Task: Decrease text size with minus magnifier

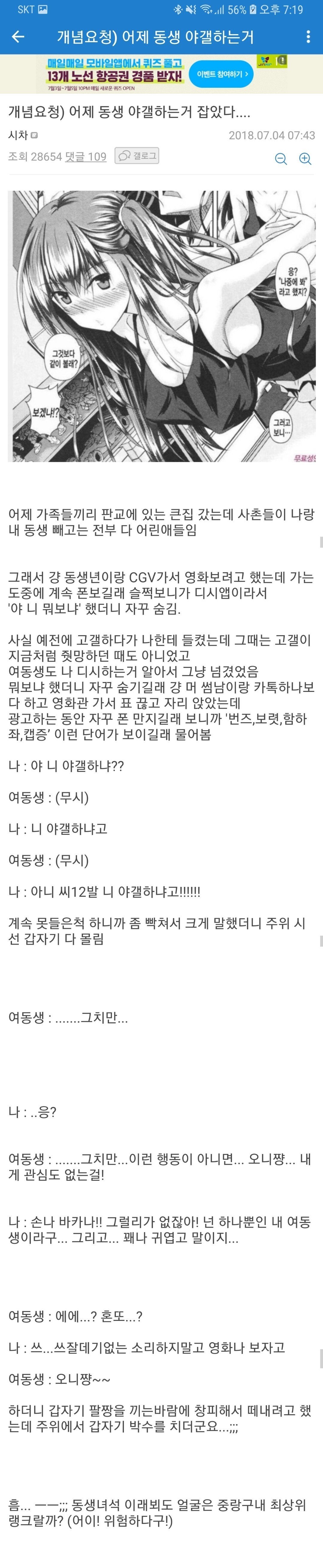Action: click(x=281, y=159)
